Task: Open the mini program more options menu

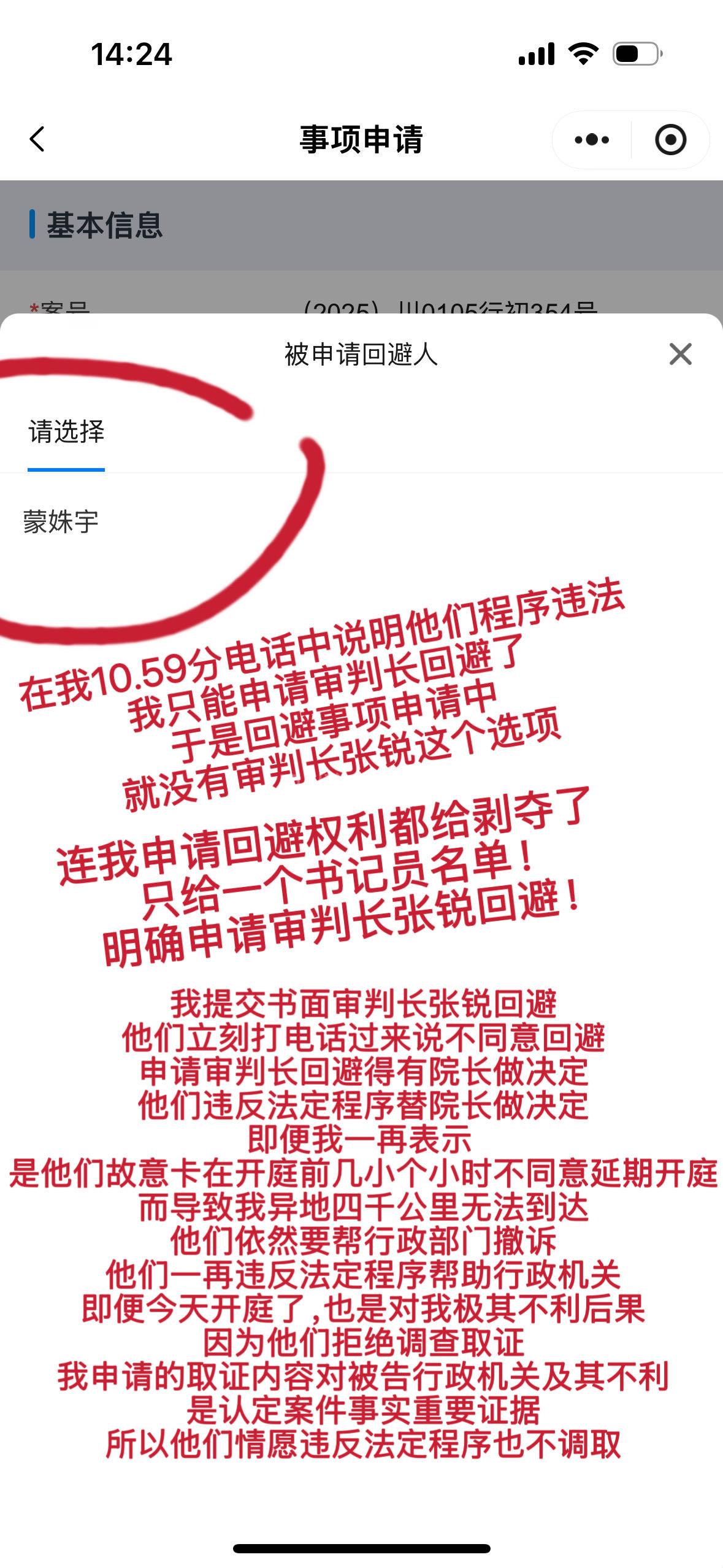Action: tap(592, 140)
